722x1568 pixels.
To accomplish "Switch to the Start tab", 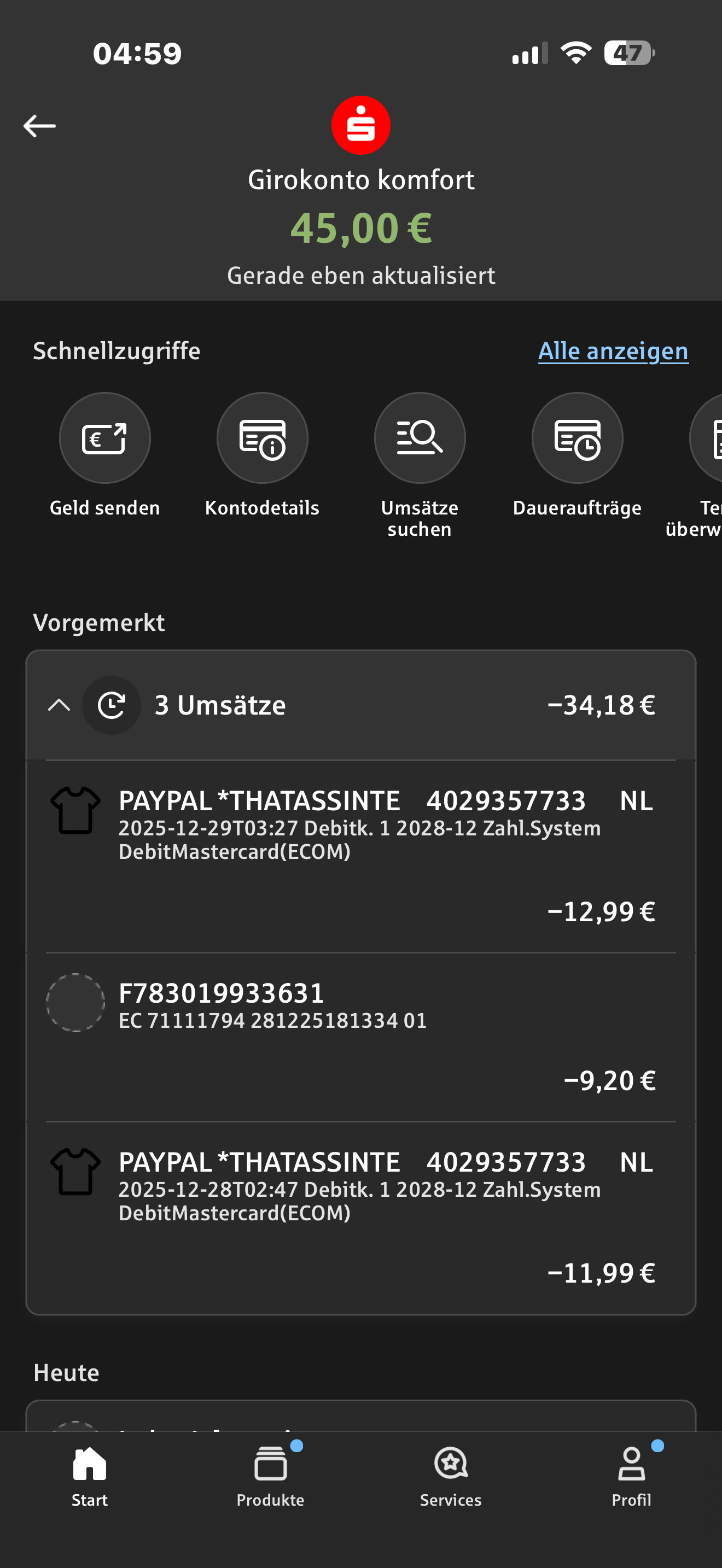I will click(x=90, y=1473).
